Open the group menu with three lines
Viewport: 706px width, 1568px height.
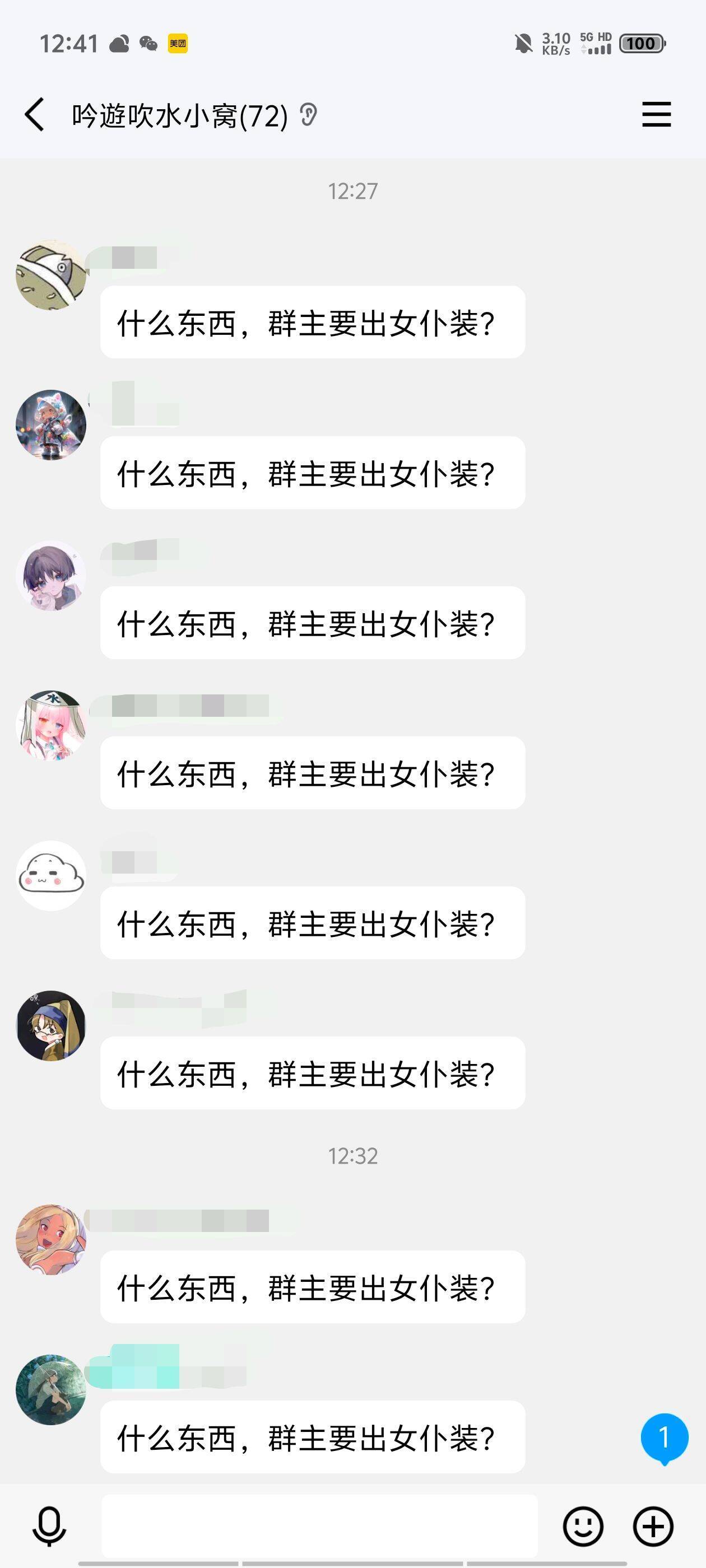click(656, 114)
